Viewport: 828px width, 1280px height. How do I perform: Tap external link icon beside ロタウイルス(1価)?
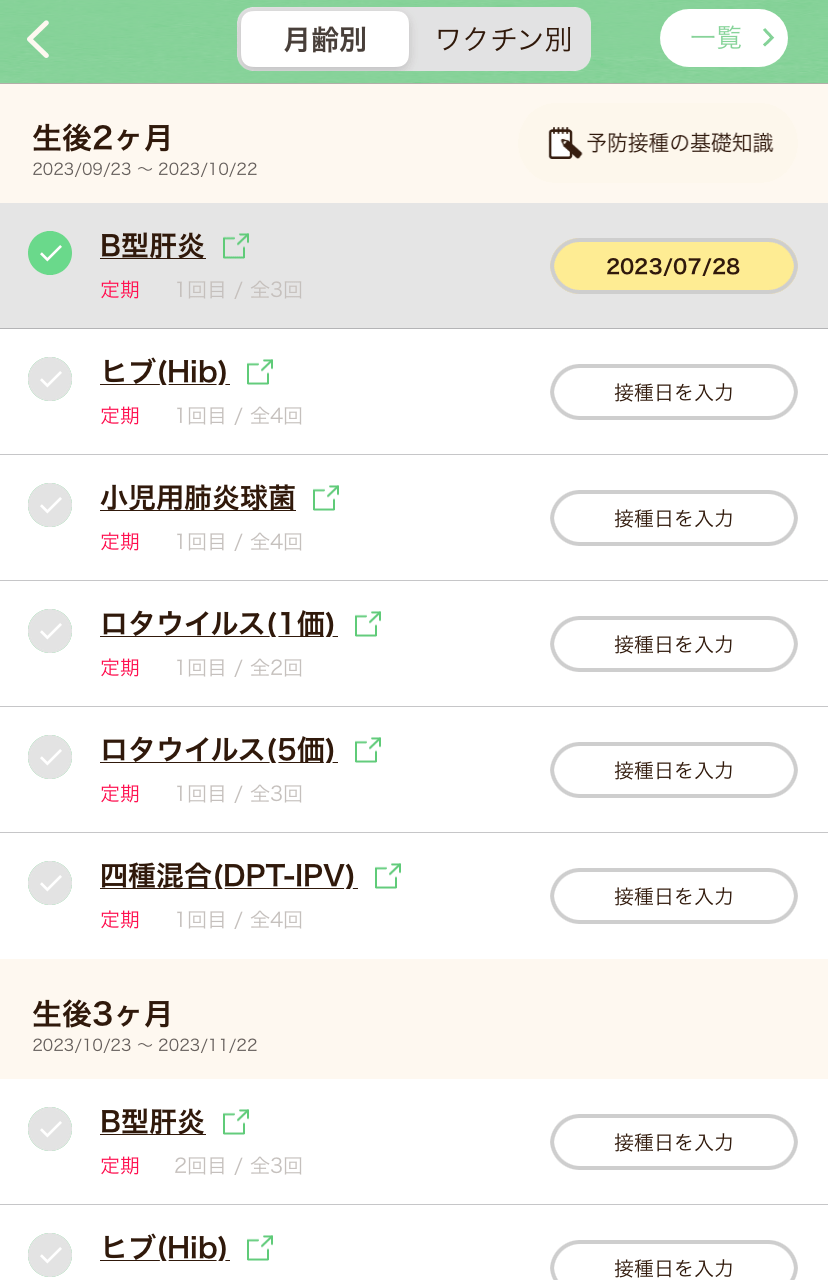[x=367, y=624]
